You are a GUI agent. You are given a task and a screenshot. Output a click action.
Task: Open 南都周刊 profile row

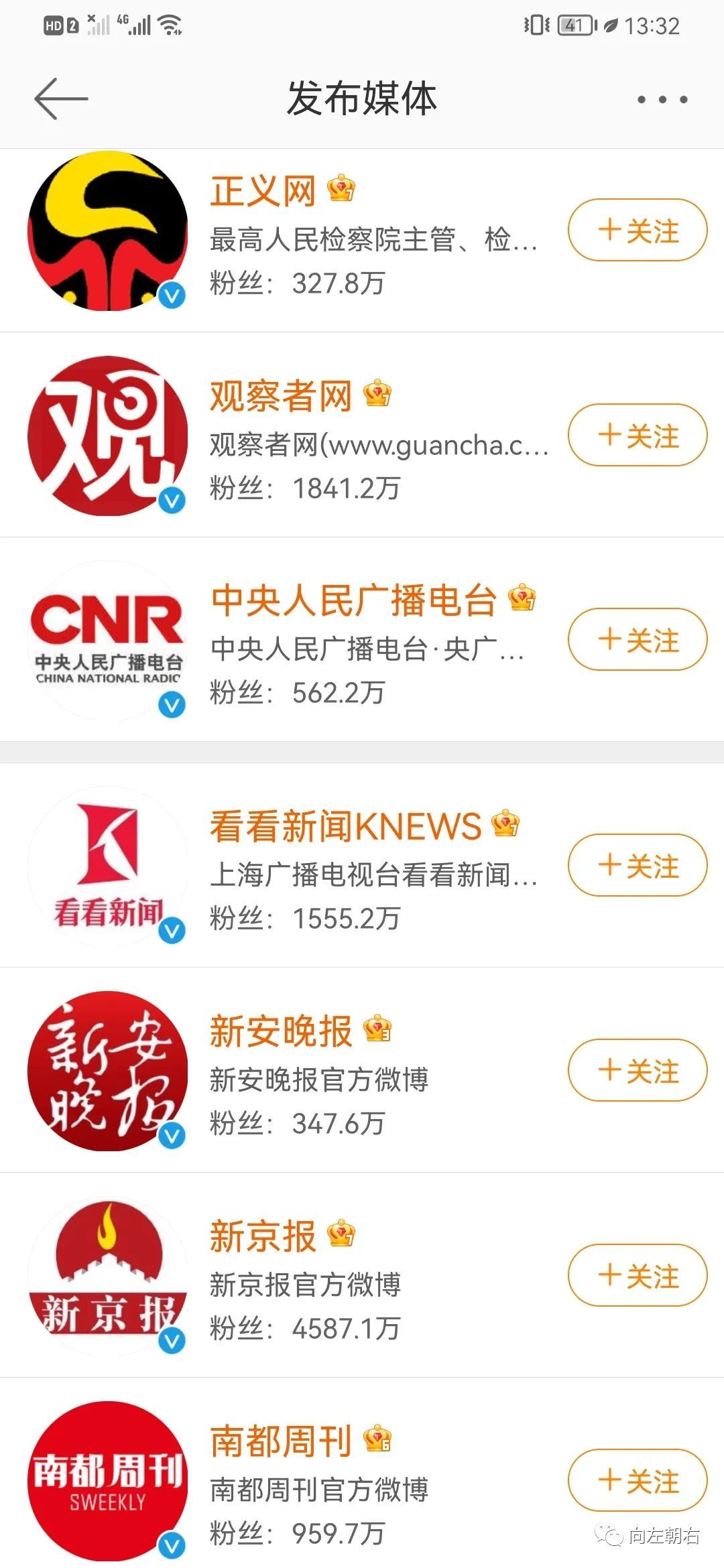pyautogui.click(x=280, y=1441)
